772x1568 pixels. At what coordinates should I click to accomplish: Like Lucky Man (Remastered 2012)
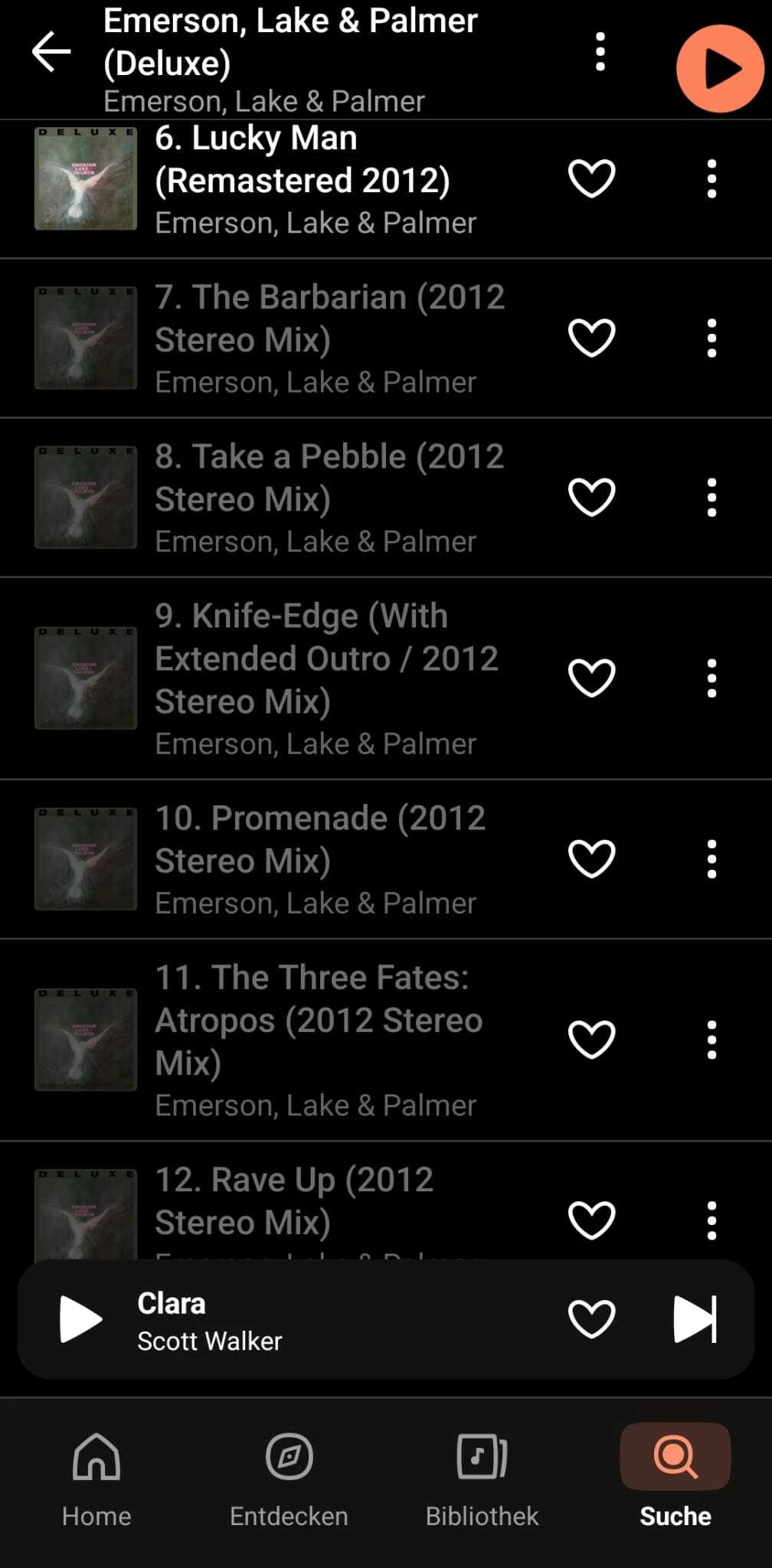click(591, 178)
